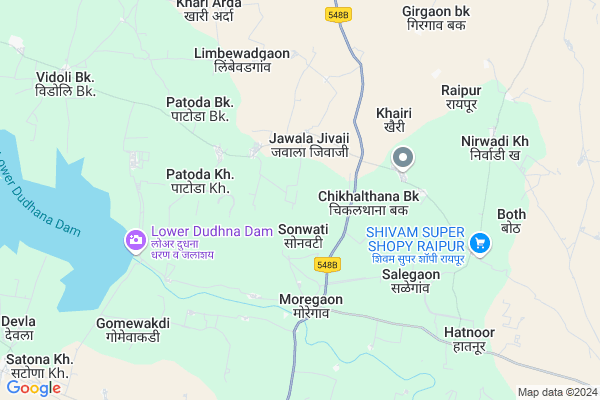This screenshot has height=400, width=600.
Task: Select the Shivam Super Shopy Raipur marker
Action: pos(479,242)
